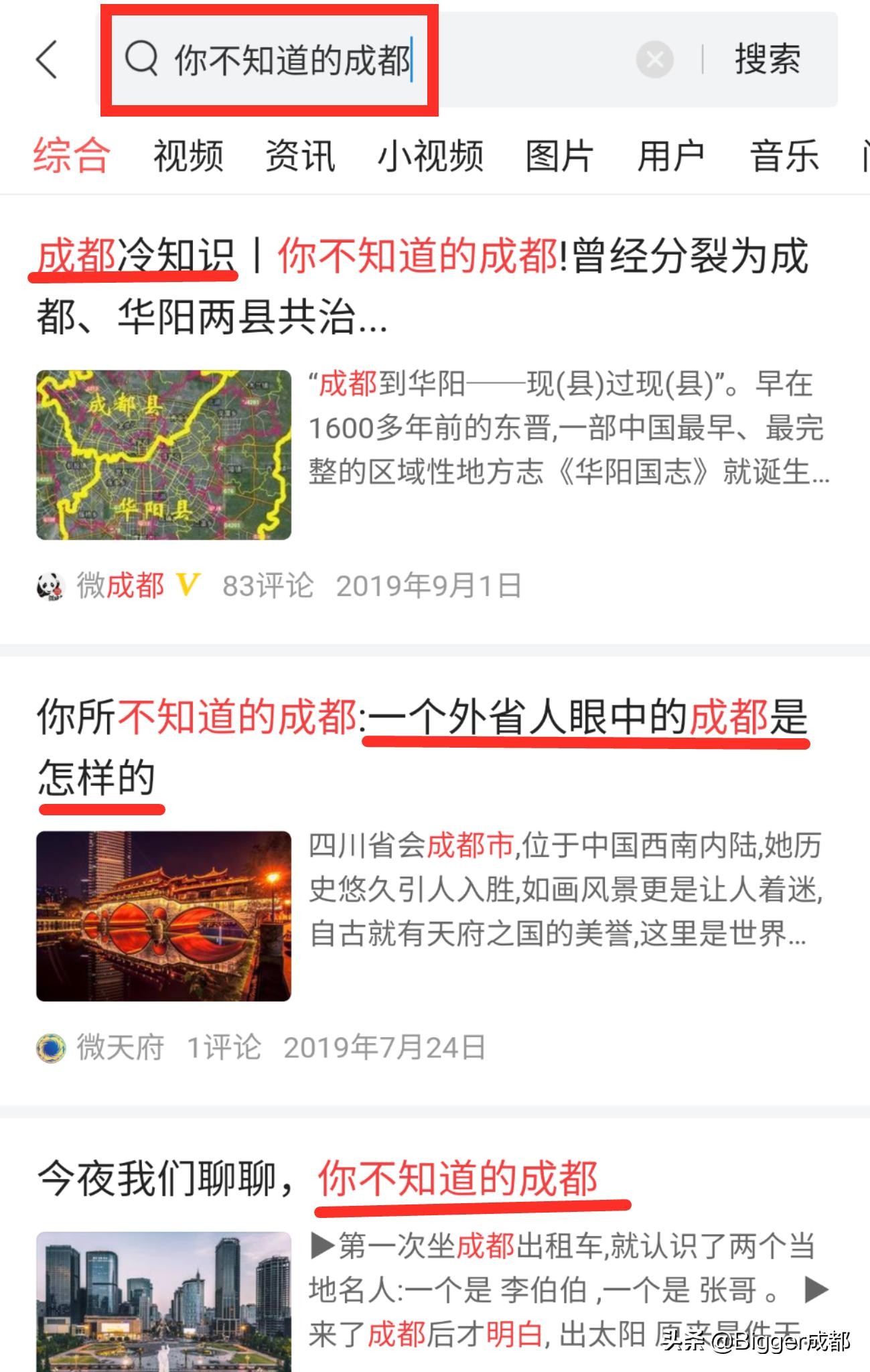Viewport: 870px width, 1372px height.
Task: Clear the search text
Action: click(x=654, y=60)
